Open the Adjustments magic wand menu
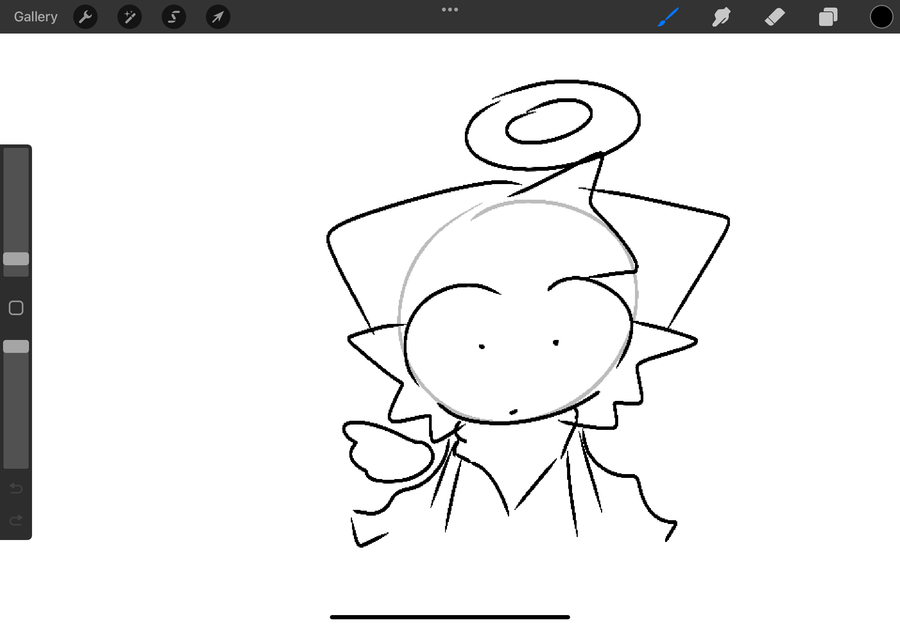 point(130,17)
